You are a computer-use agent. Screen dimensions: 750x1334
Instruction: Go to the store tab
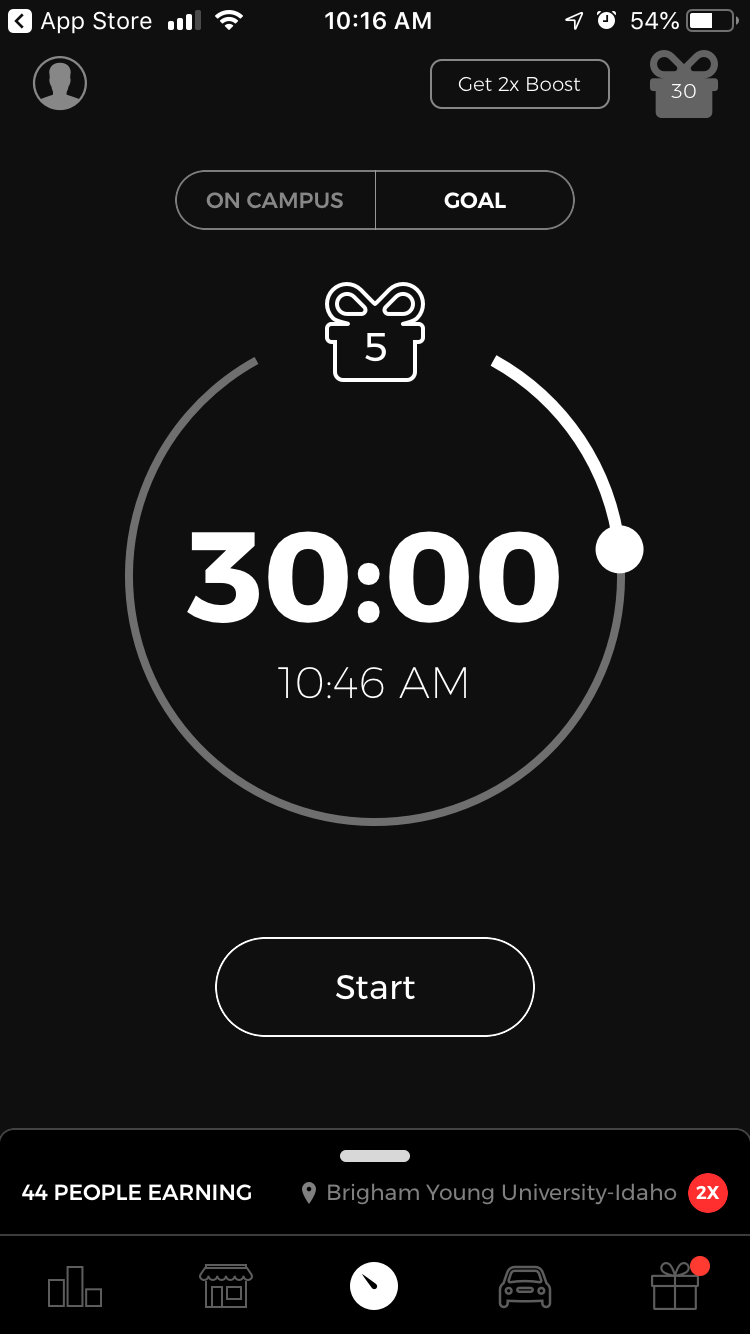[226, 1286]
